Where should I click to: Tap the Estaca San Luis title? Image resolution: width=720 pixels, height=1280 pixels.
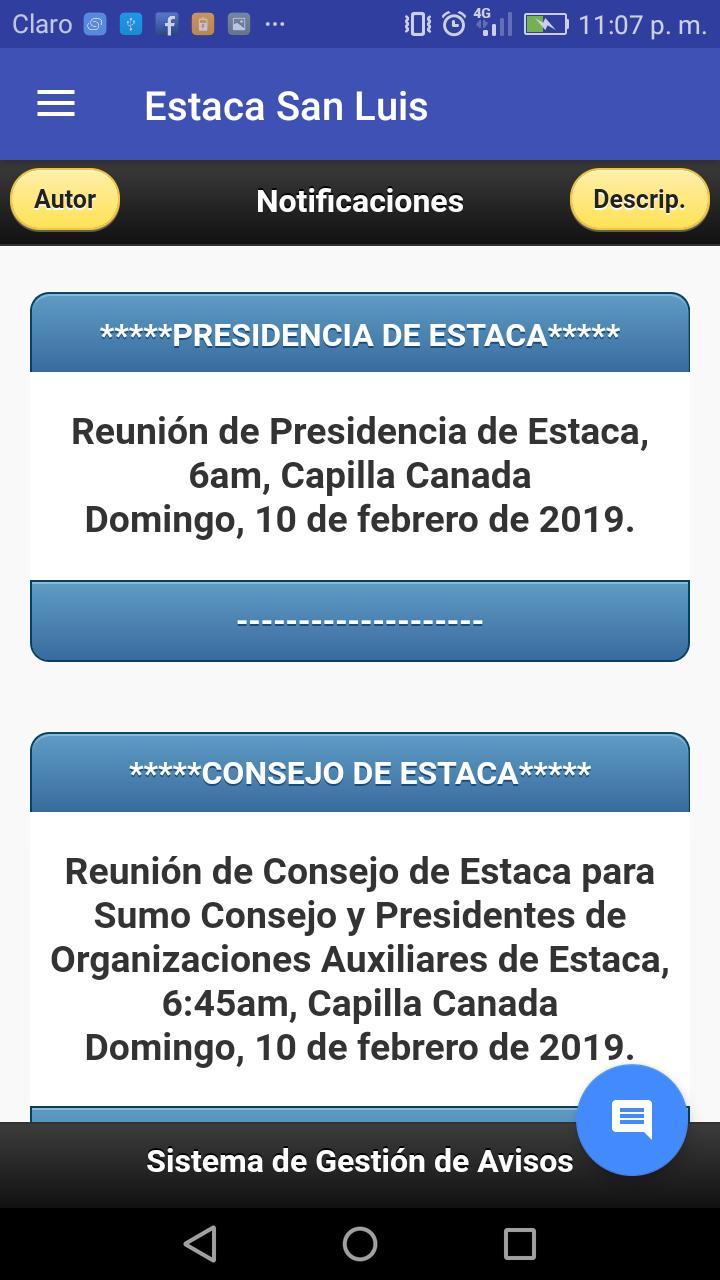[288, 105]
